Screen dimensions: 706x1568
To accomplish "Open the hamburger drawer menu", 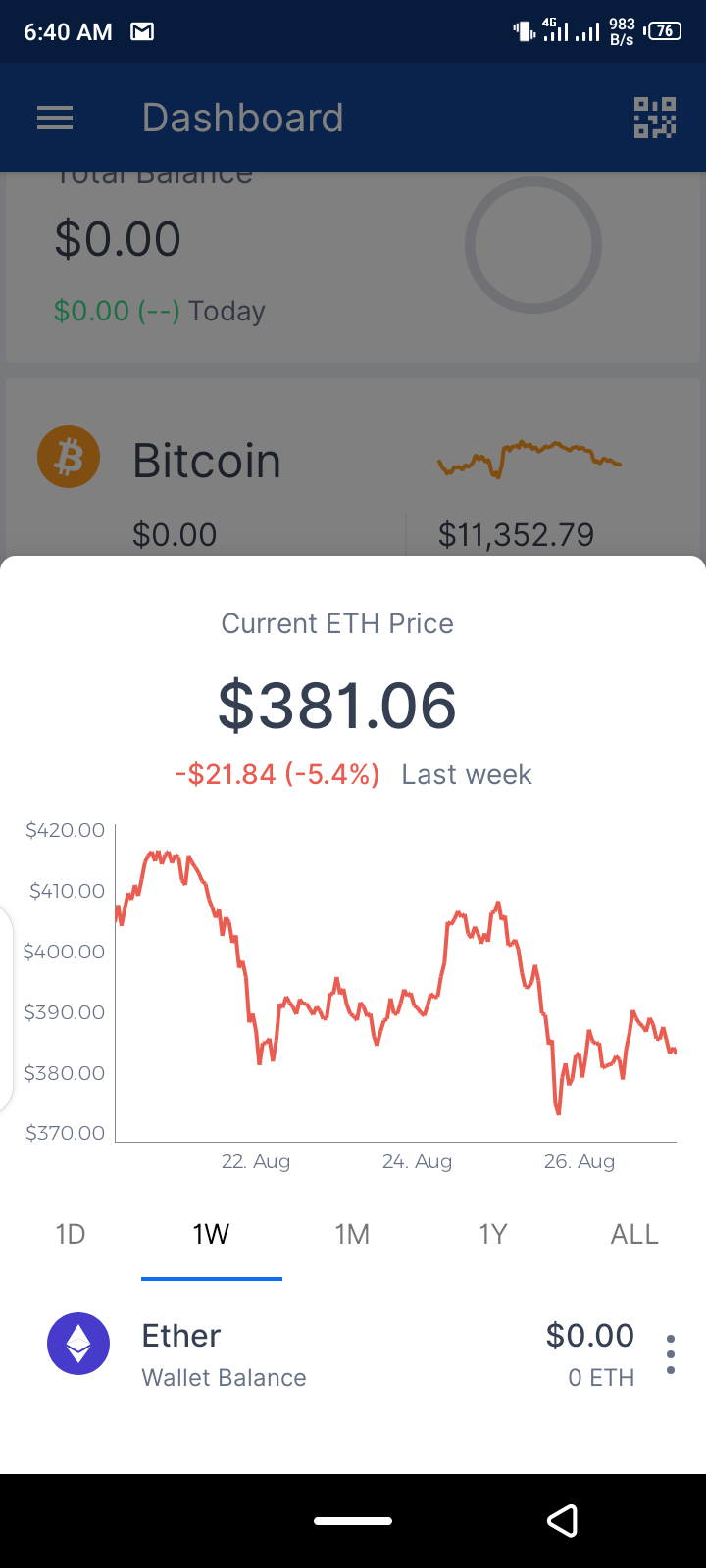I will pos(55,119).
